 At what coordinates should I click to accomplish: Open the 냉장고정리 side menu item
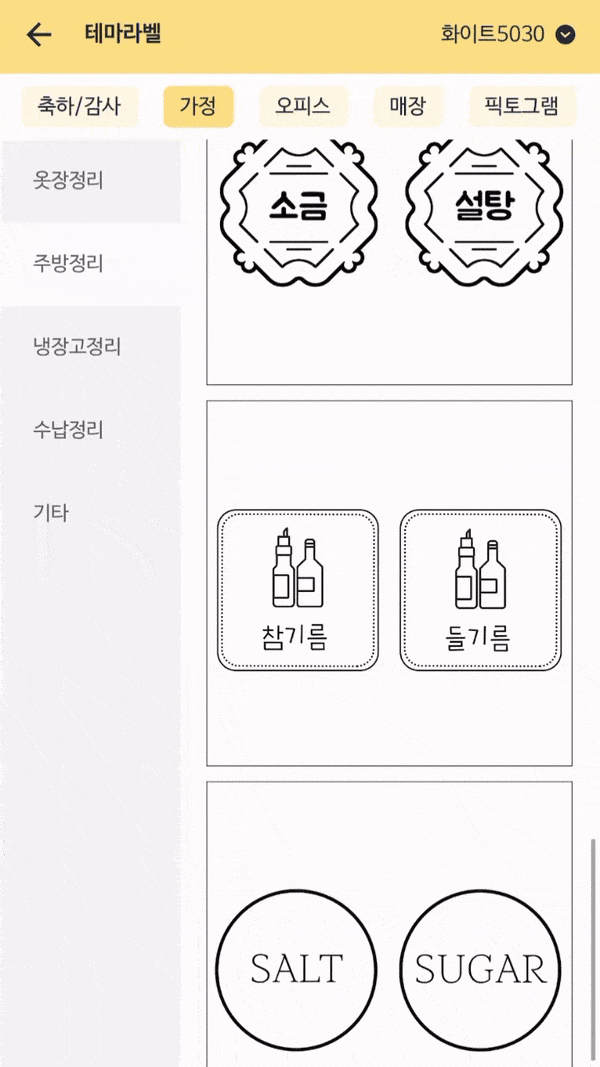90,347
